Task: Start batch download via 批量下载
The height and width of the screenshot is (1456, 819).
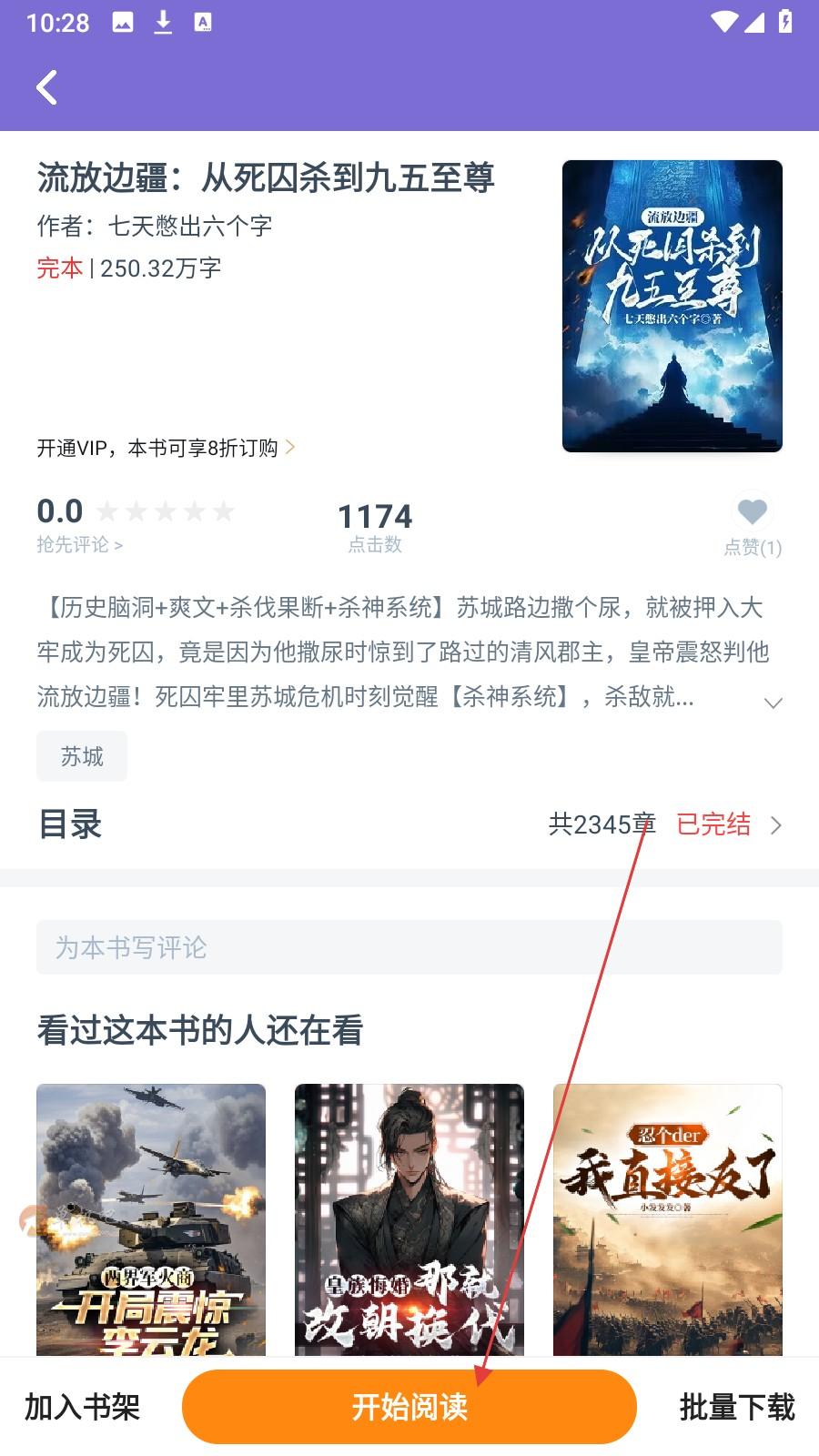Action: (x=737, y=1407)
